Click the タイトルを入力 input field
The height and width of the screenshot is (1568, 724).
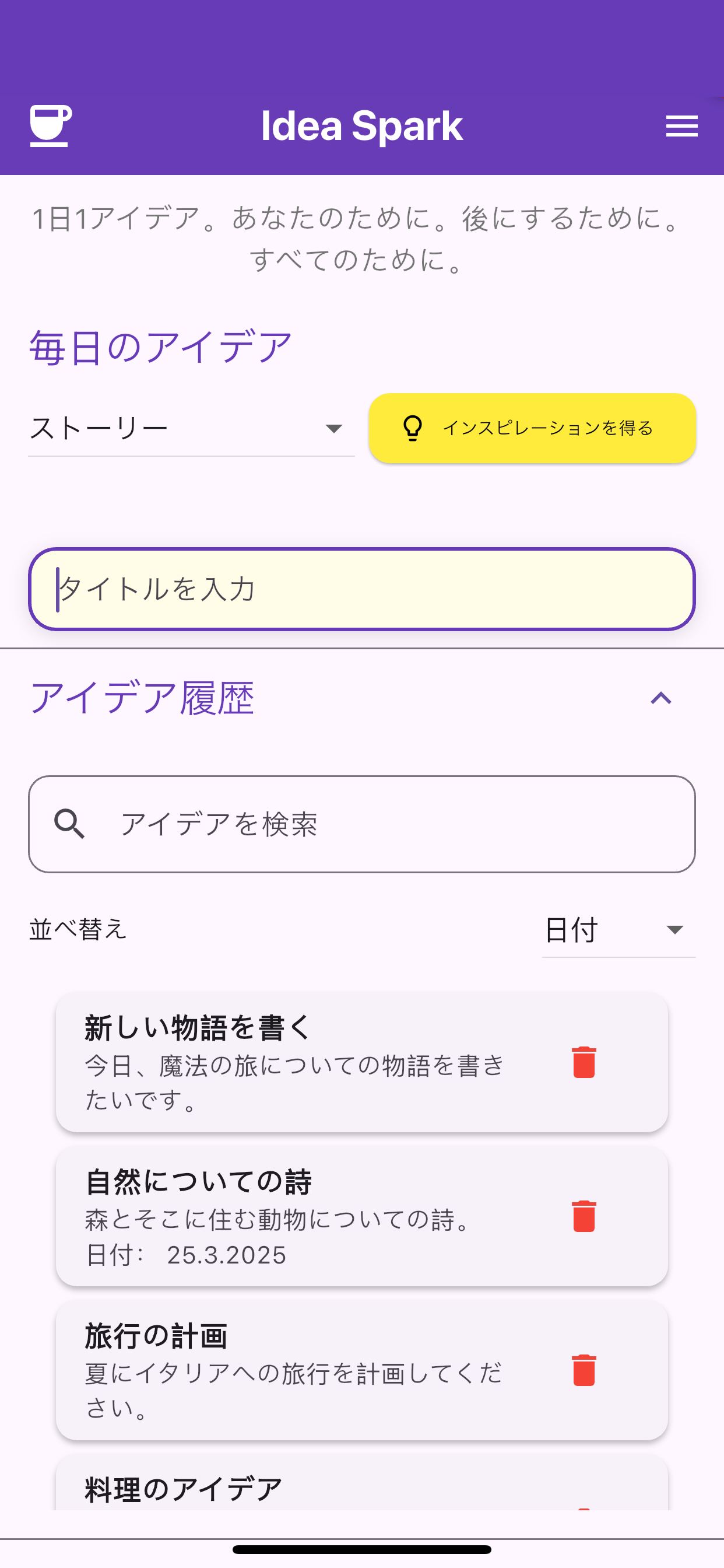click(361, 588)
